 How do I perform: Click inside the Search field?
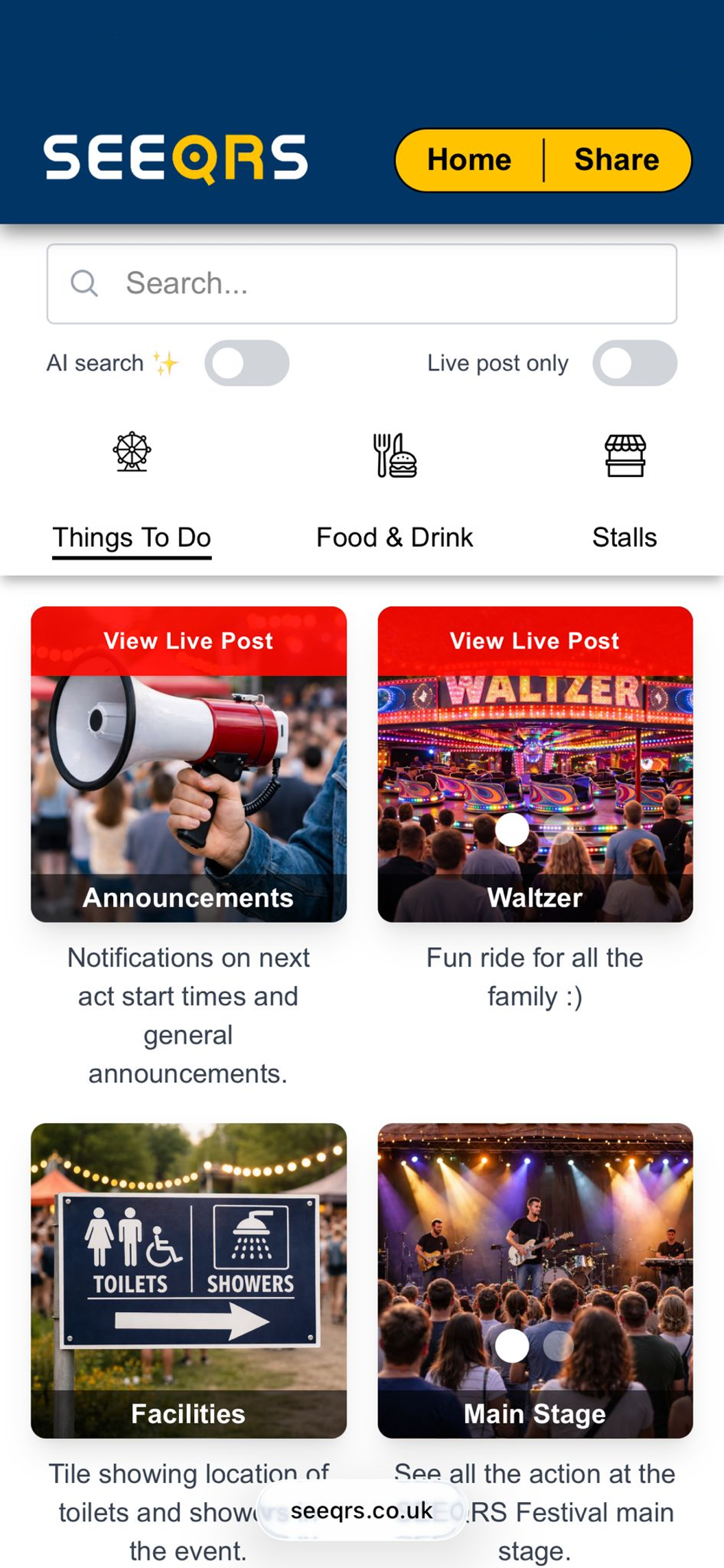click(362, 283)
